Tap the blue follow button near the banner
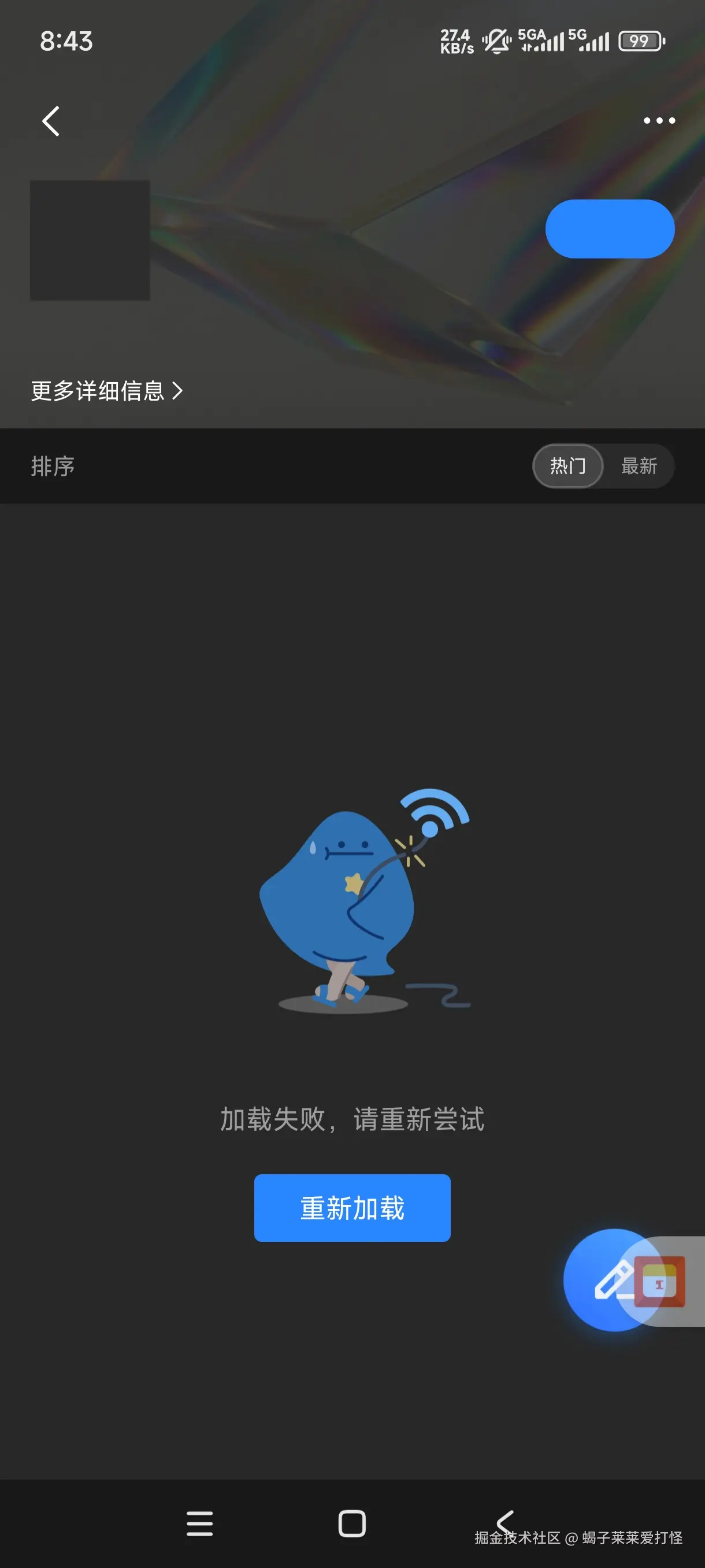The image size is (705, 1568). click(x=611, y=229)
